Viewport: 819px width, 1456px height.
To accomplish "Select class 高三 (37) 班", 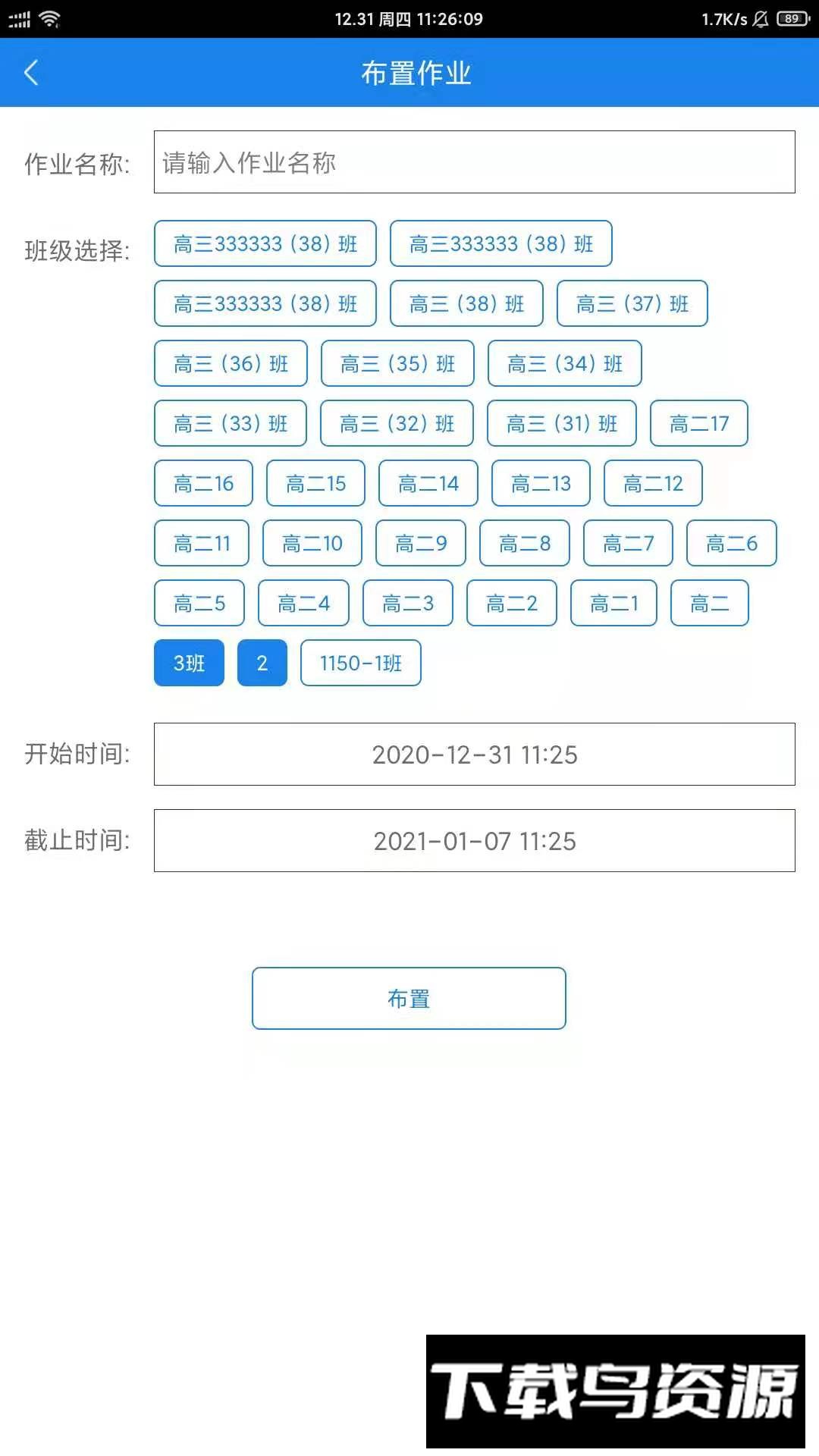I will (x=632, y=304).
